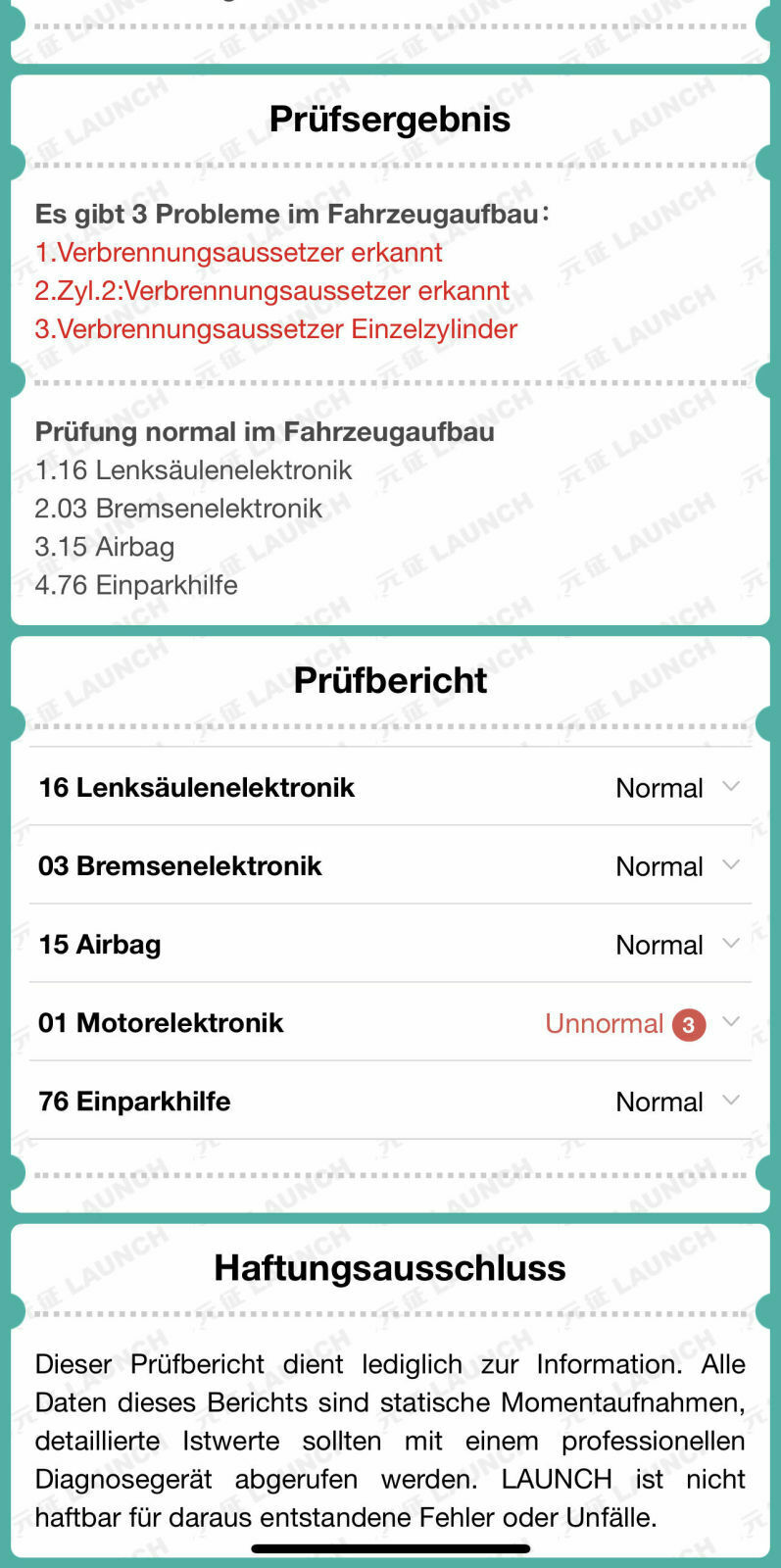This screenshot has width=781, height=1568.
Task: Click fault 1 Verbrennungsaussetzer erkannt
Action: [x=239, y=252]
